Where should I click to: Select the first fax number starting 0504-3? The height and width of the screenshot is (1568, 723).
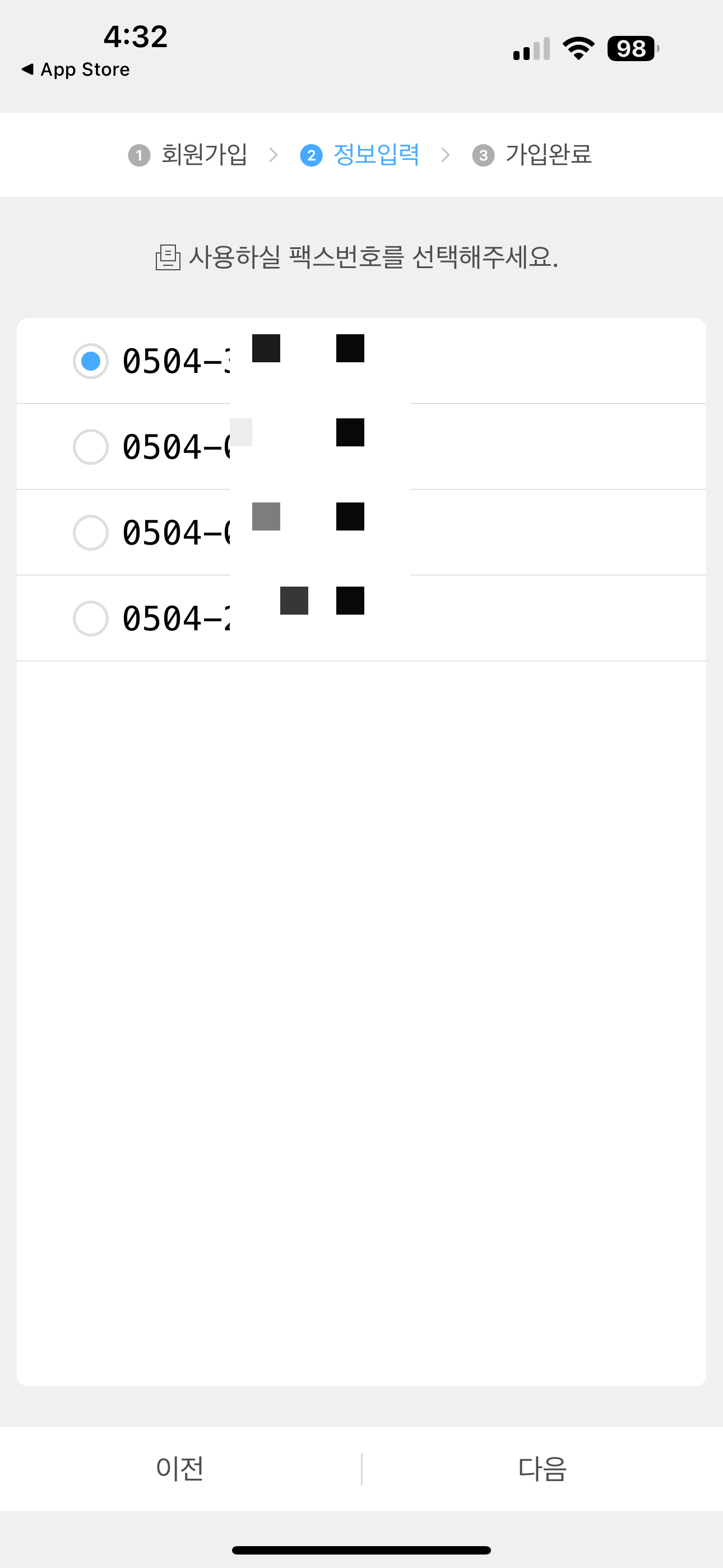point(90,361)
